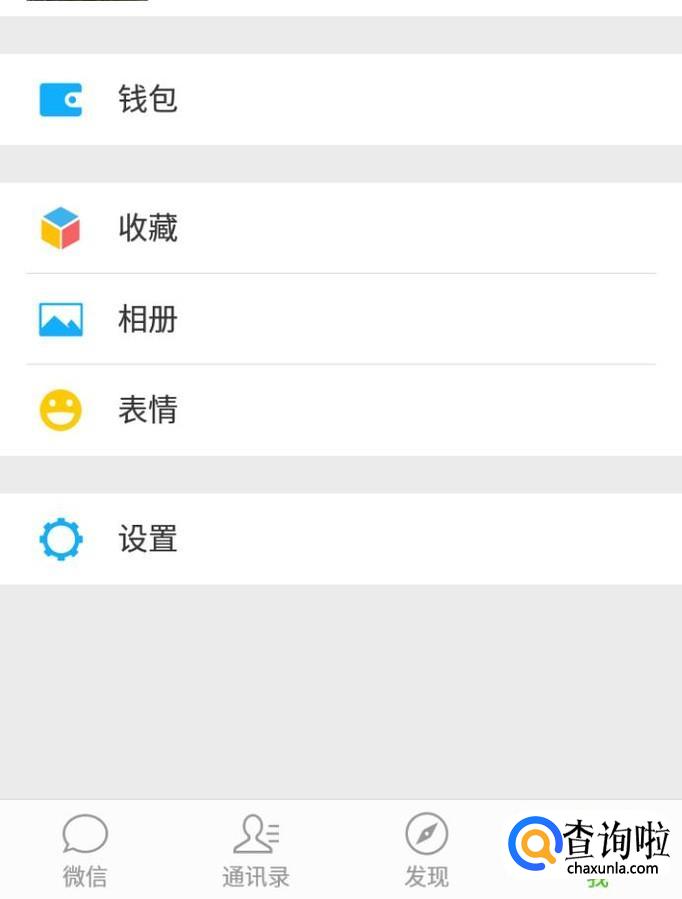Select the 发现 discover tab
The height and width of the screenshot is (899, 682).
tap(427, 850)
